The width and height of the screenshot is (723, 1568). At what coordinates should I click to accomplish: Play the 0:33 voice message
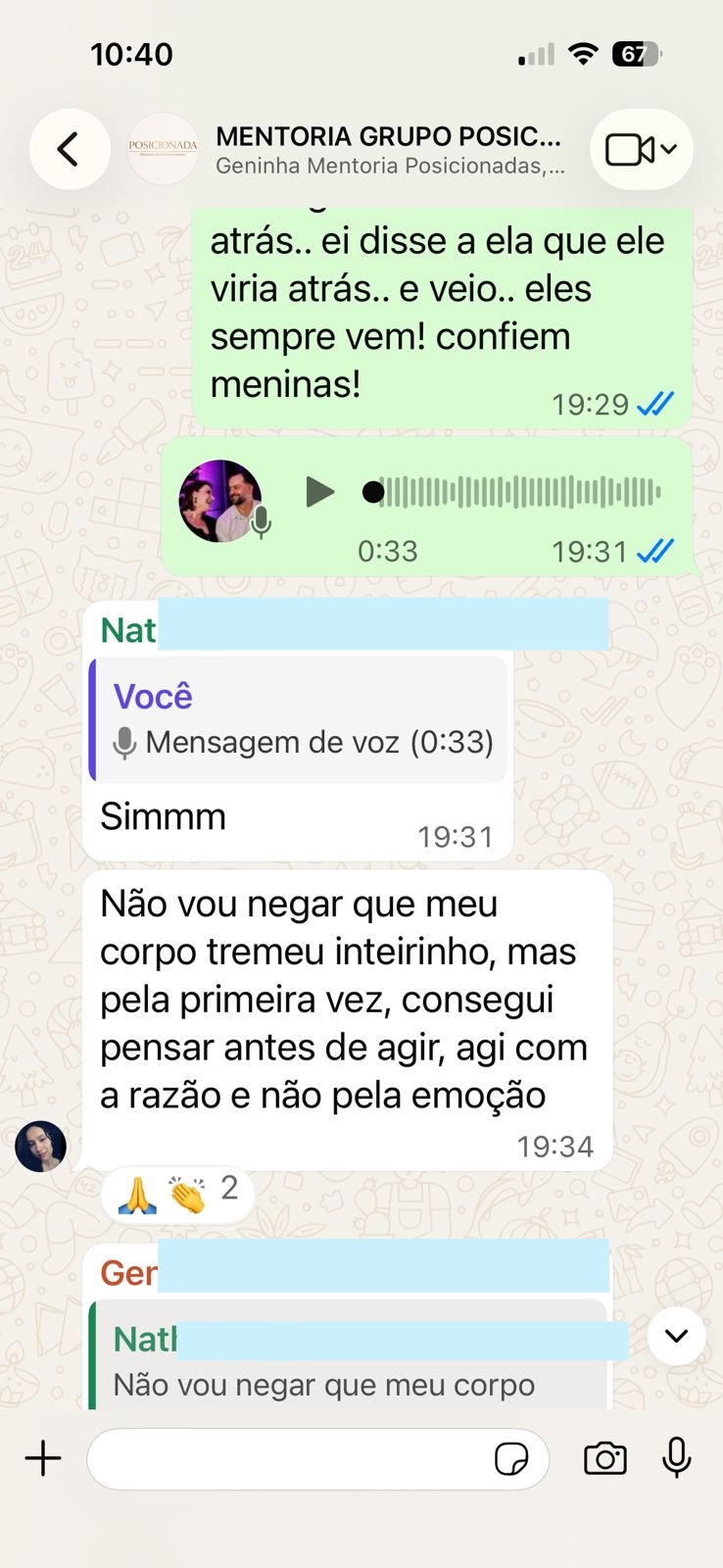click(319, 492)
